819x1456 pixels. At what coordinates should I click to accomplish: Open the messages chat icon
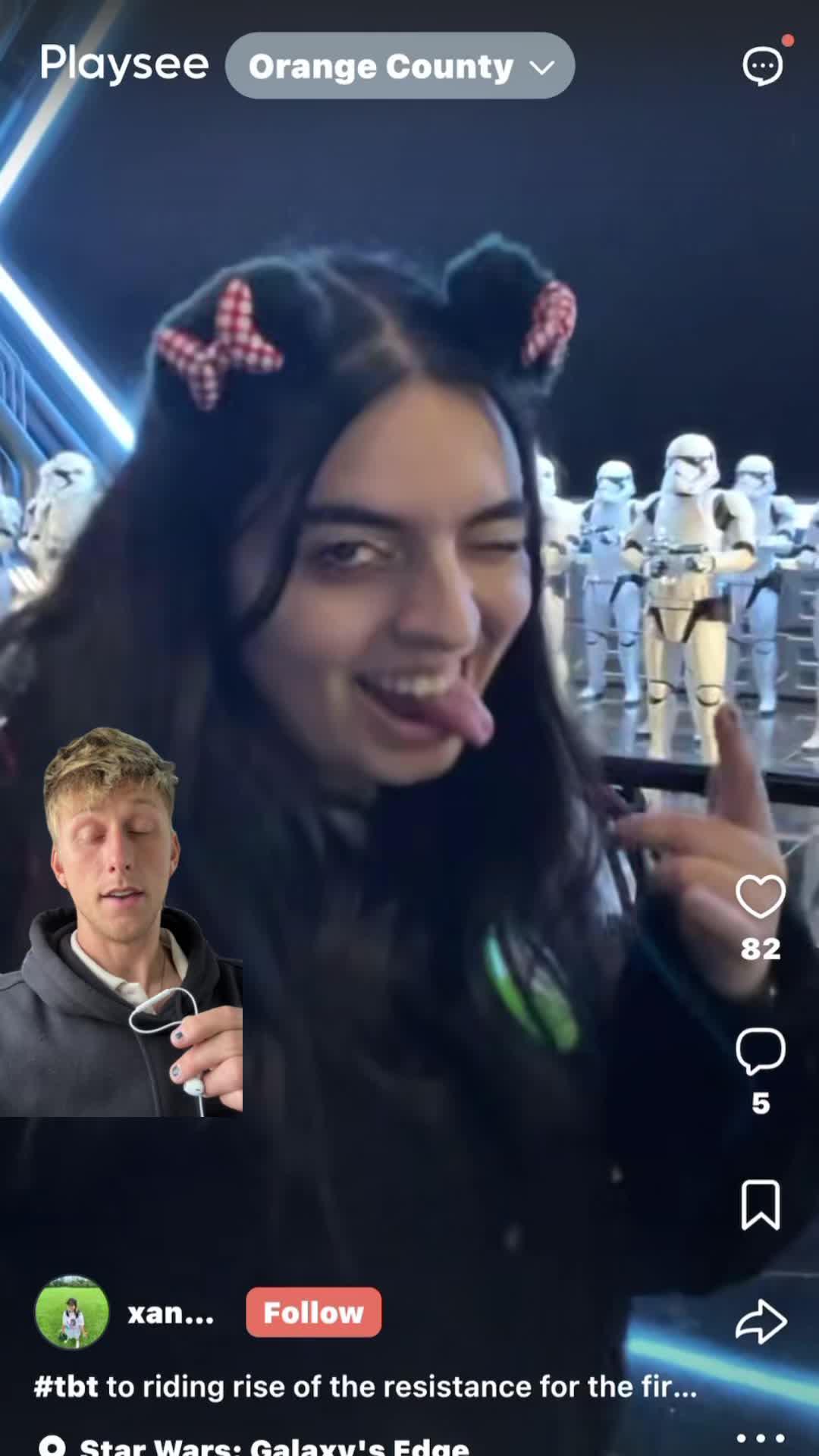point(762,66)
